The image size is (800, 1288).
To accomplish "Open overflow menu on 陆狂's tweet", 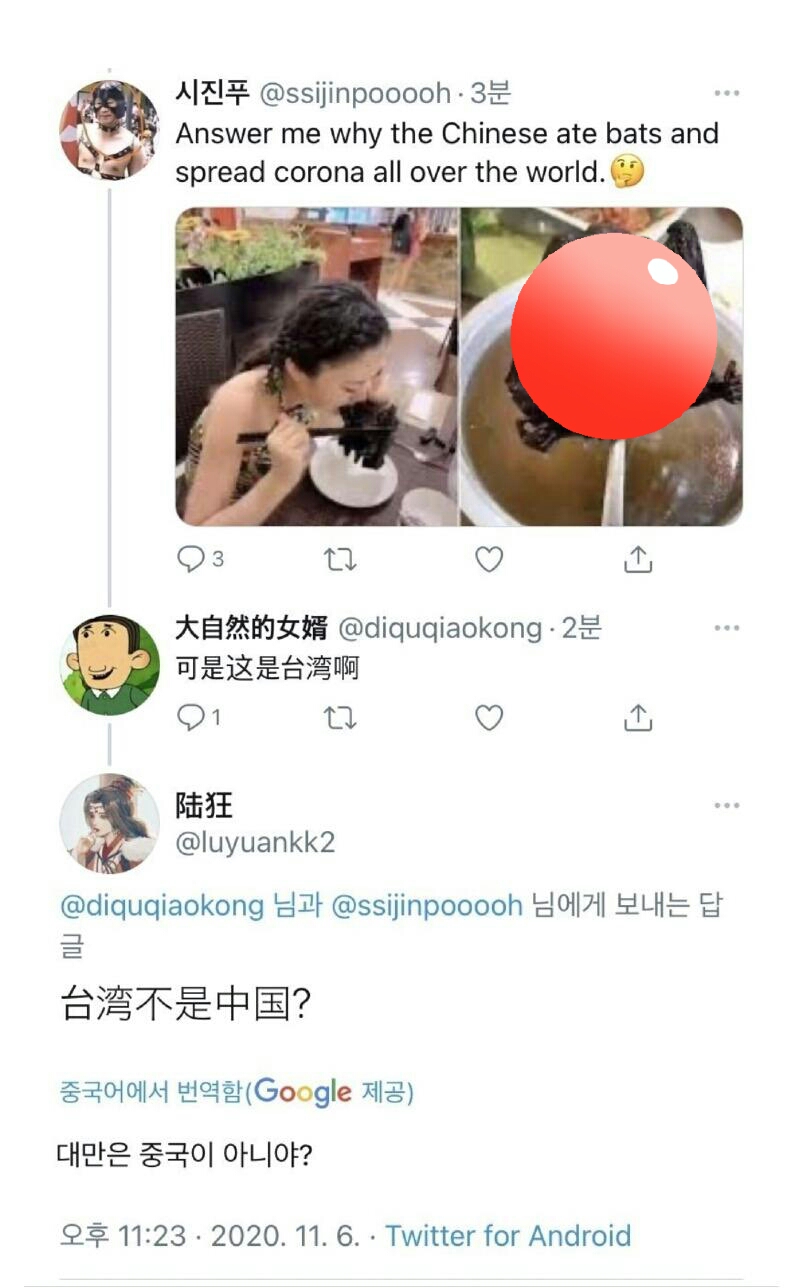I will coord(727,805).
